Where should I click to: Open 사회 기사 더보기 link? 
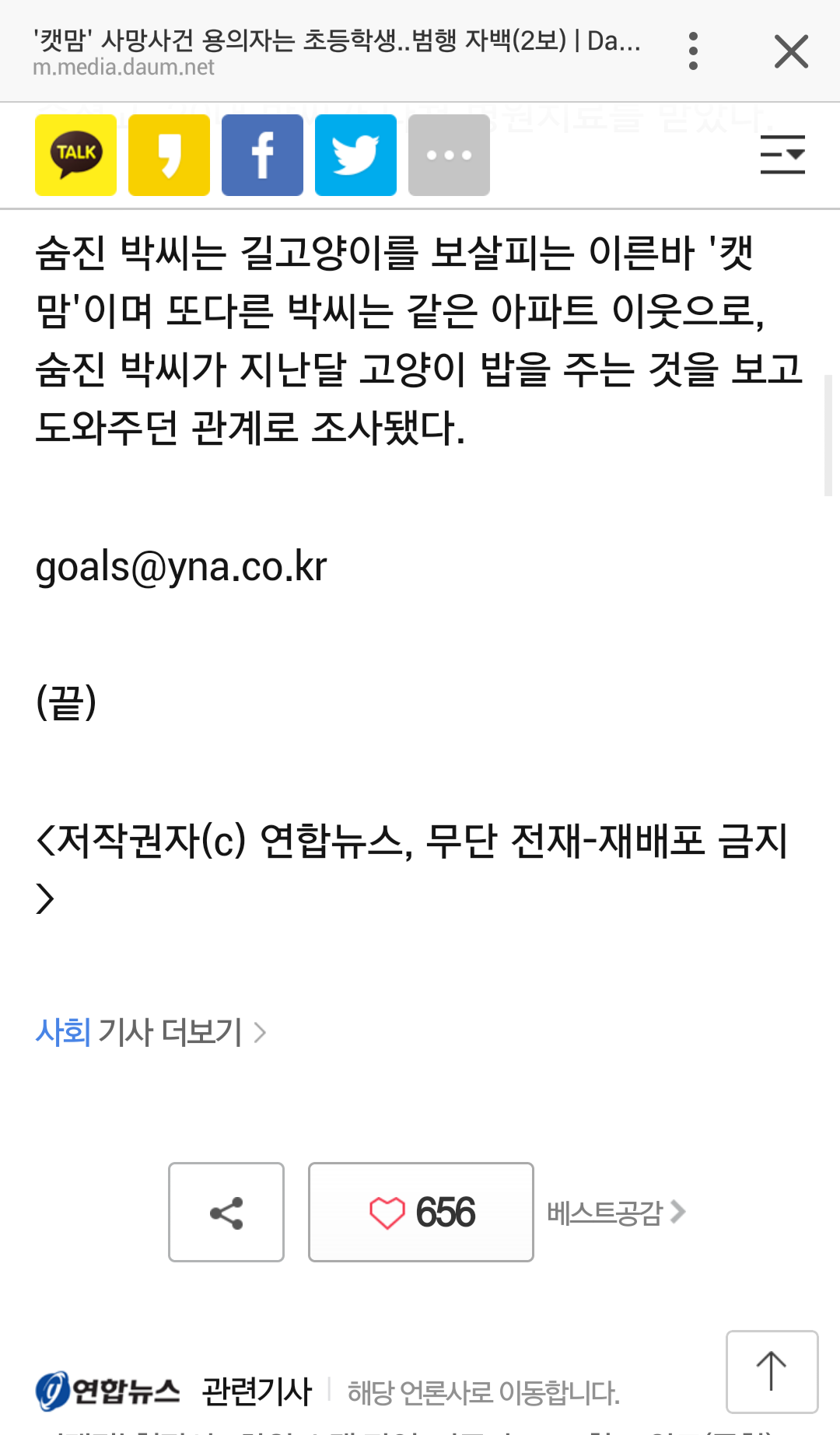click(151, 1032)
